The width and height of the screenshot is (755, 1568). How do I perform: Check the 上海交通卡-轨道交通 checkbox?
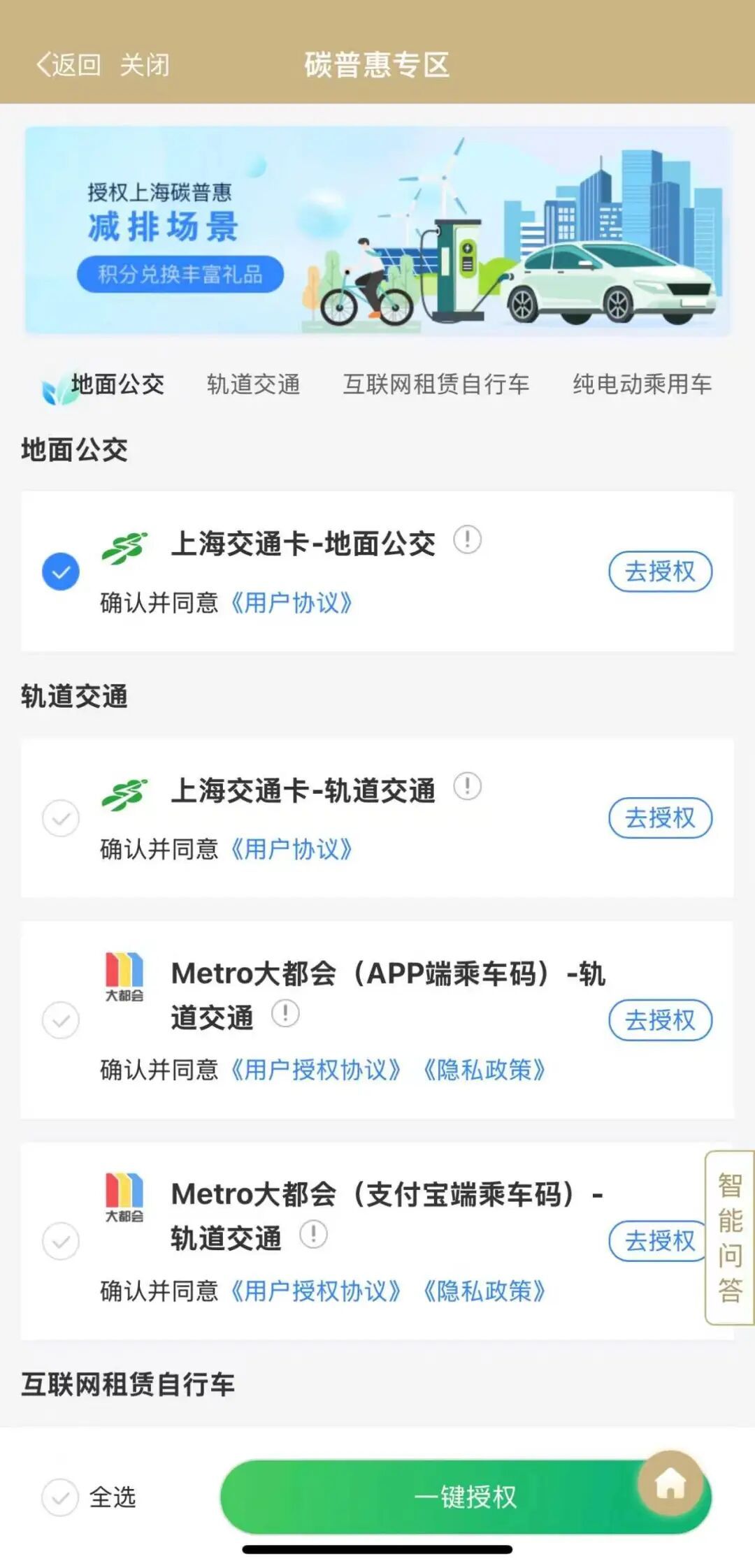tap(61, 818)
